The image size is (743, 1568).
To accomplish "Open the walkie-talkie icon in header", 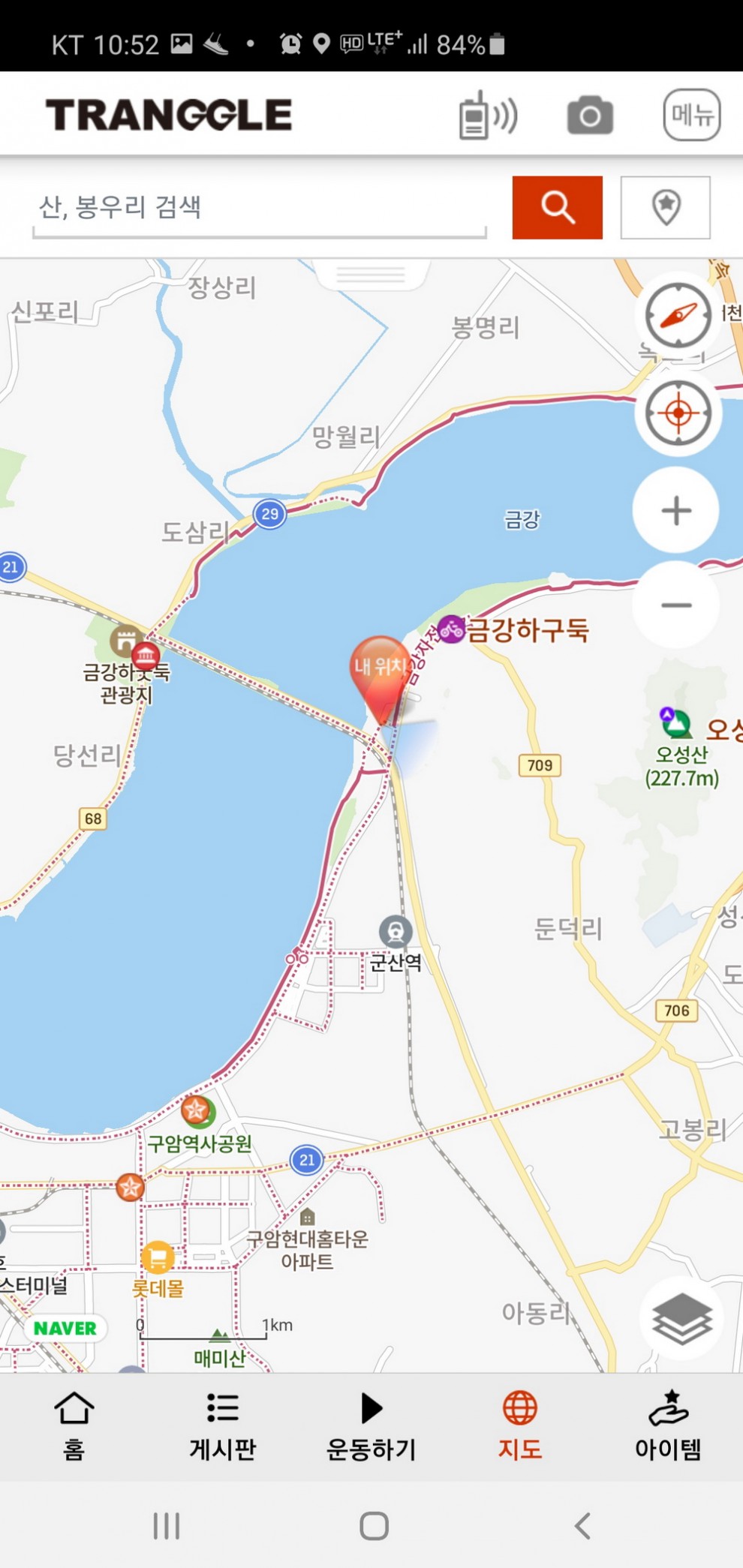I will pyautogui.click(x=488, y=116).
